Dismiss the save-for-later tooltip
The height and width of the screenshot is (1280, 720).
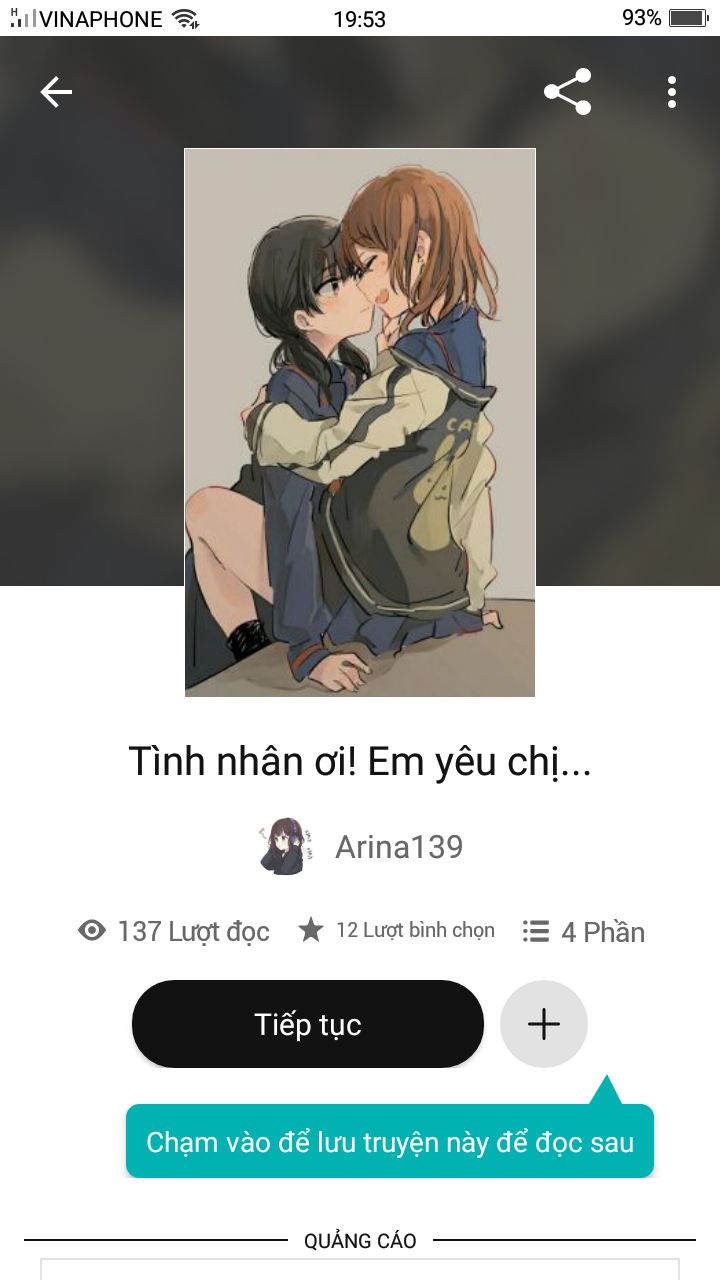pos(390,1141)
